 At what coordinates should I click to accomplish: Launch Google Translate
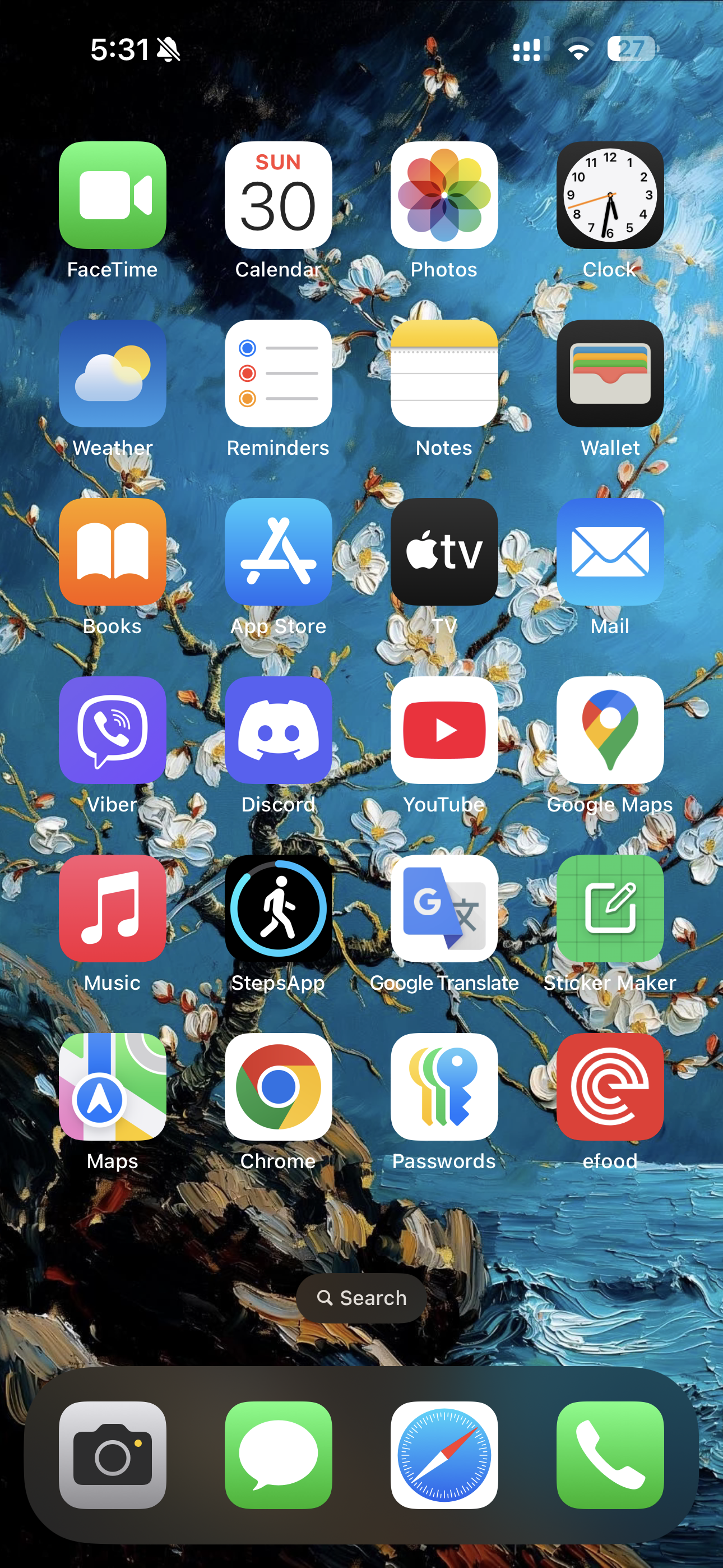(x=444, y=909)
